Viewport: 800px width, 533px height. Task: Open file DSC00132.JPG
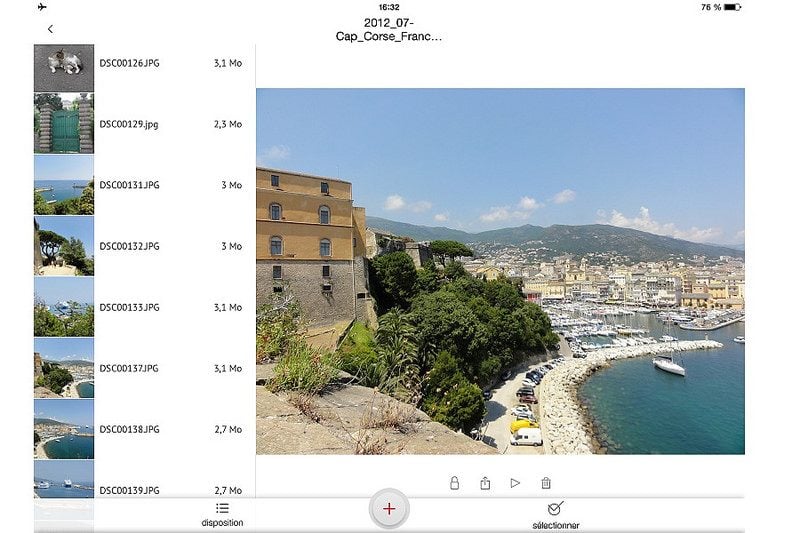129,246
